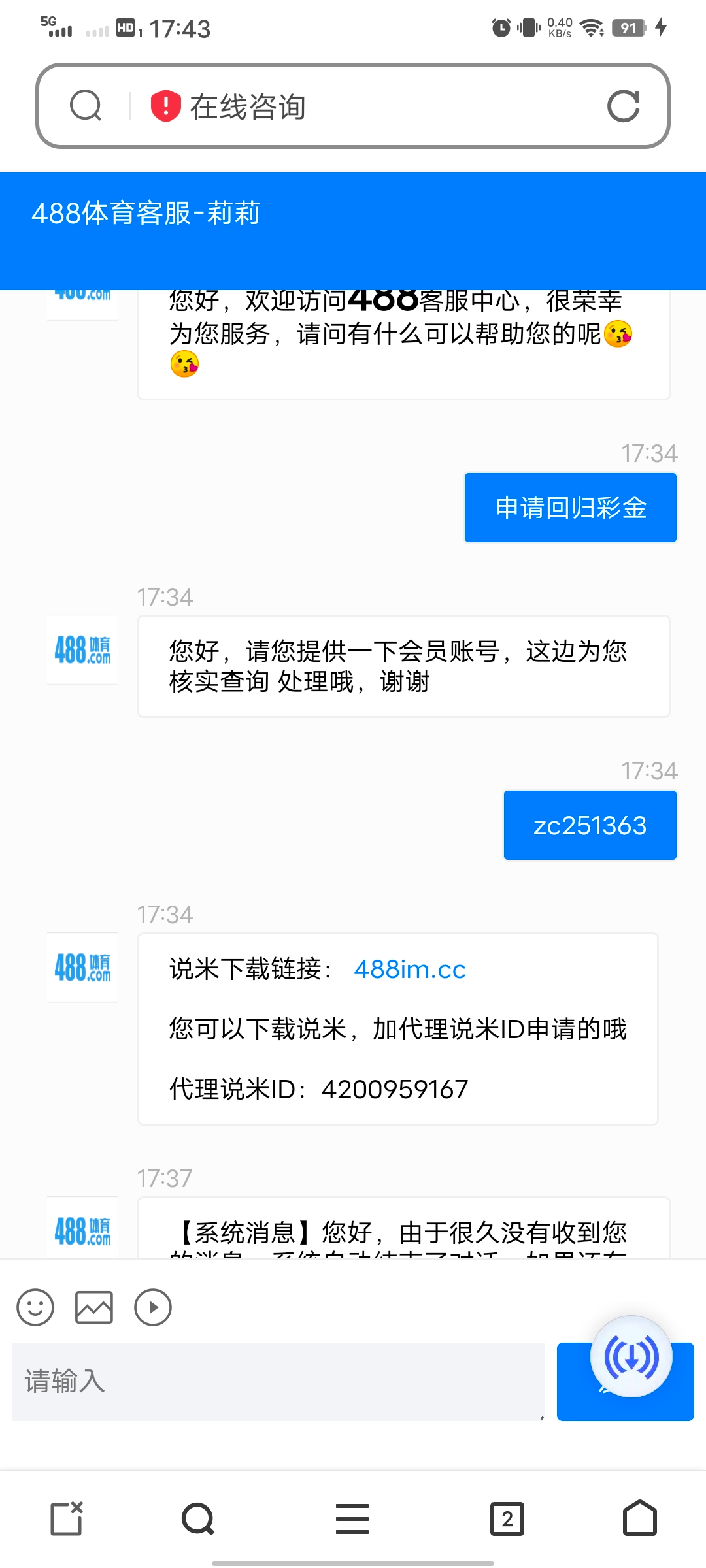Tap the floating download bubble icon

pos(631,1357)
